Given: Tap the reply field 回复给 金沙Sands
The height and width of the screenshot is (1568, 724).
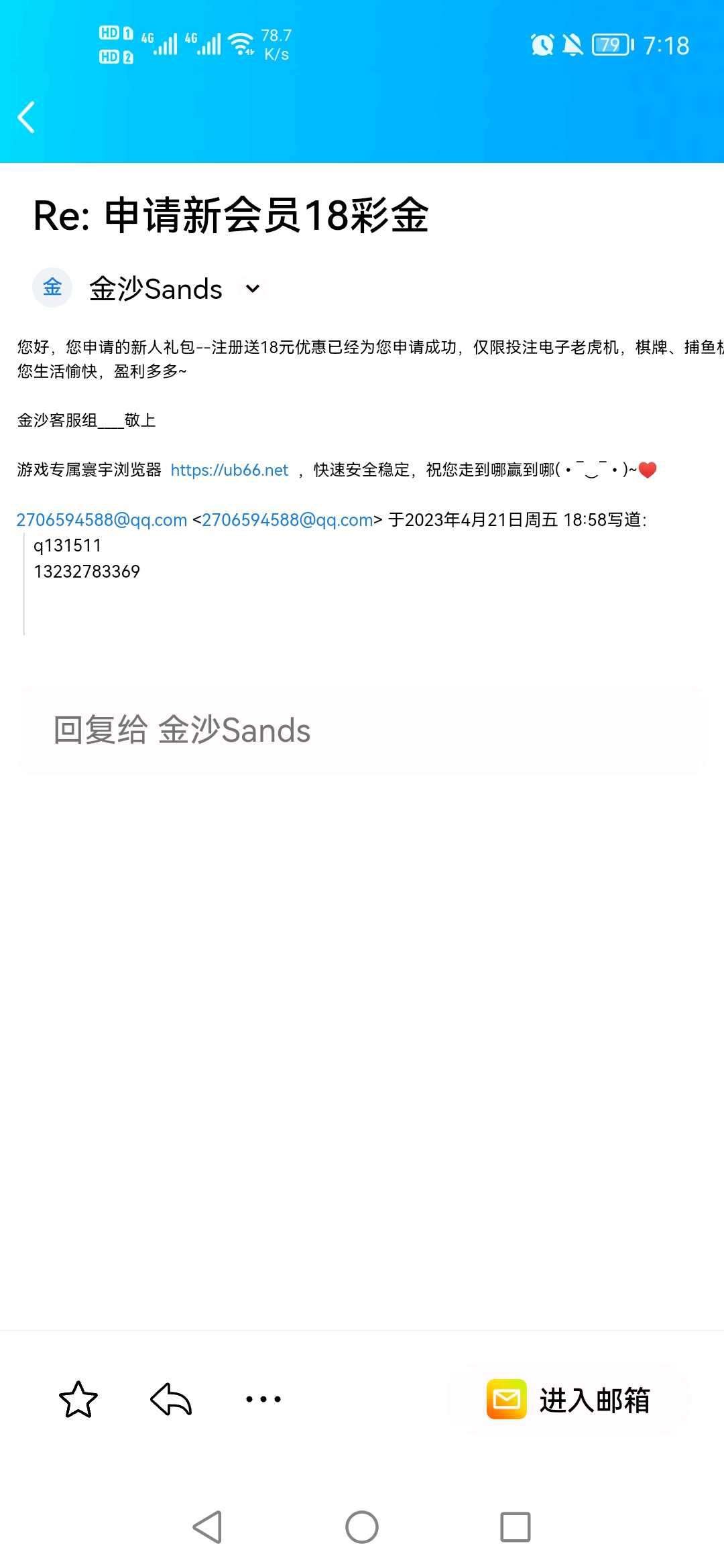Looking at the screenshot, I should tap(362, 730).
